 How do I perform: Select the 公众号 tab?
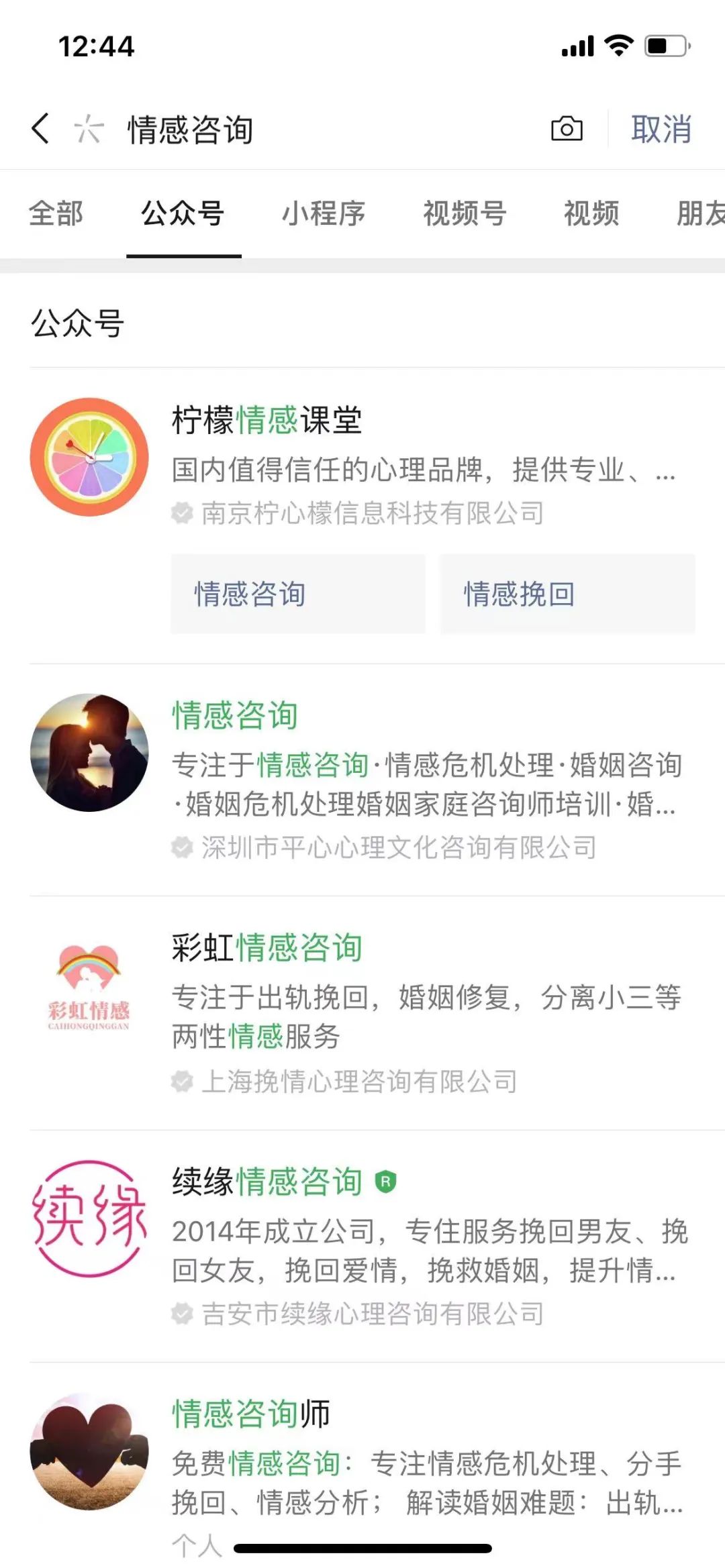coord(183,214)
